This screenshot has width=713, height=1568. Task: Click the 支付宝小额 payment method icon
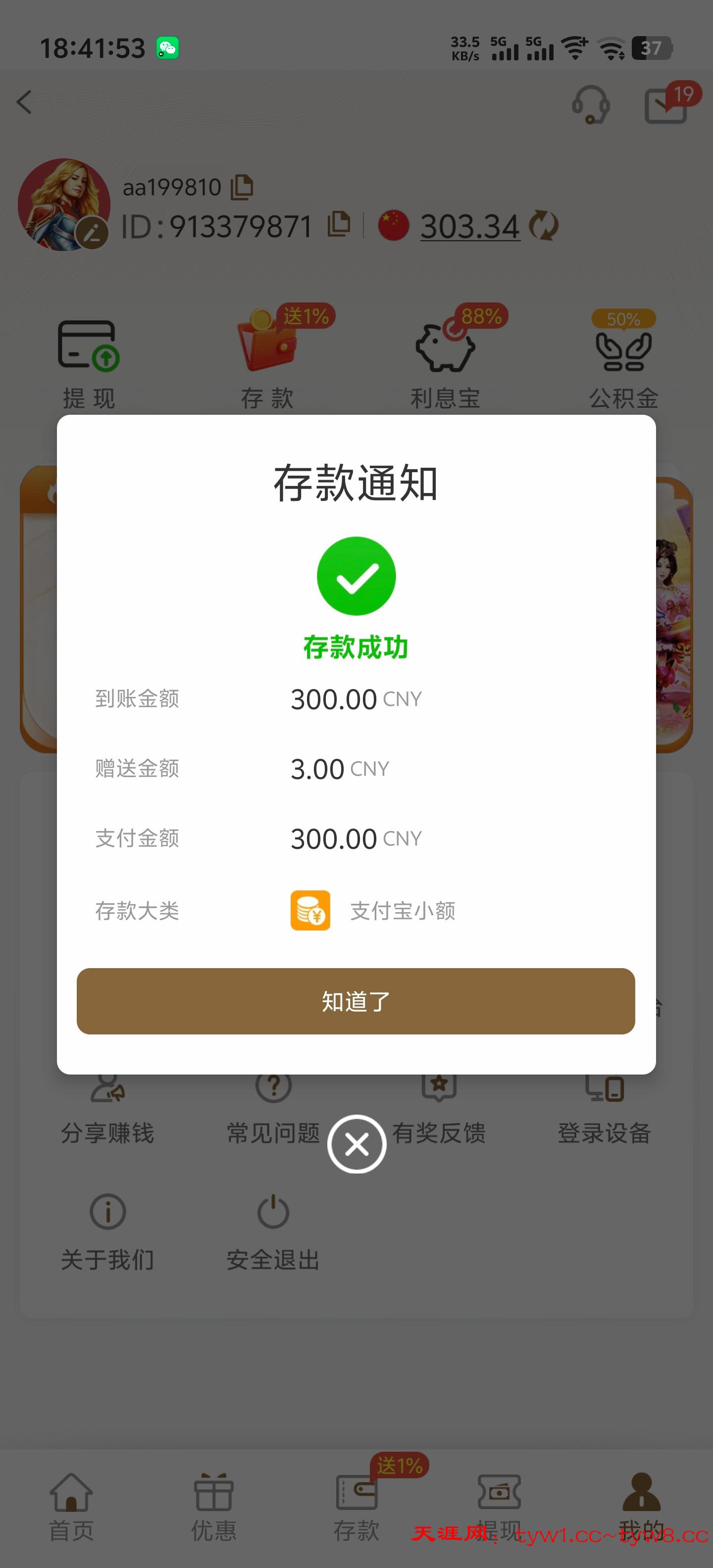point(310,911)
